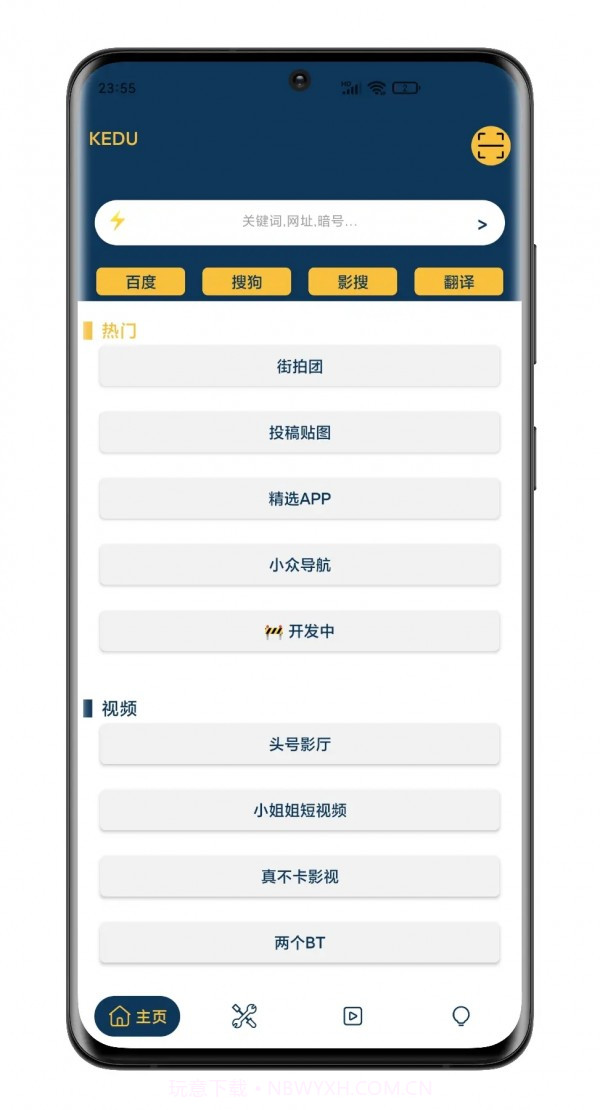The width and height of the screenshot is (600, 1110).
Task: Select the 搜狗 search chip
Action: click(247, 282)
